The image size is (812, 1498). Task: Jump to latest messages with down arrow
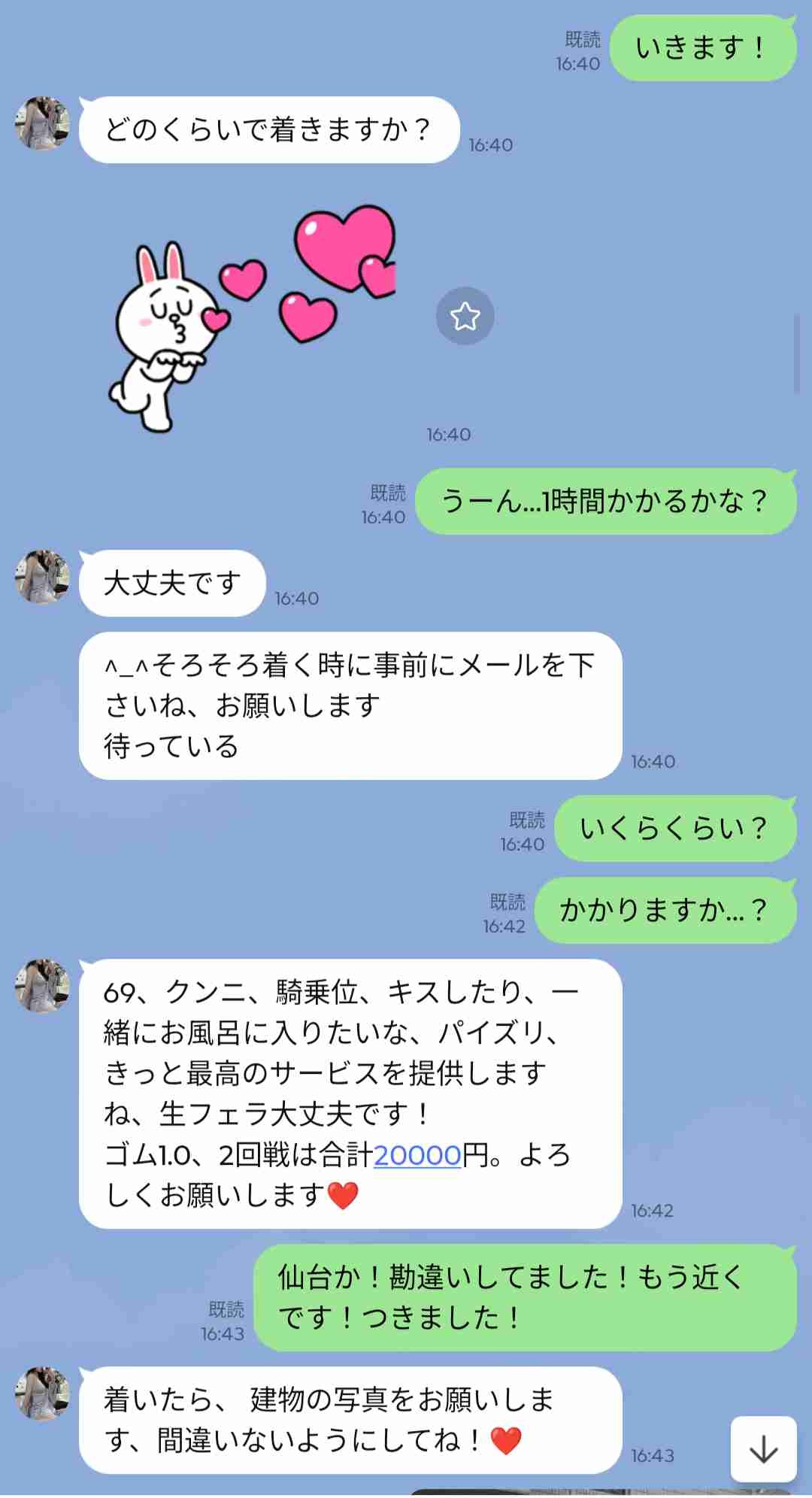763,1448
